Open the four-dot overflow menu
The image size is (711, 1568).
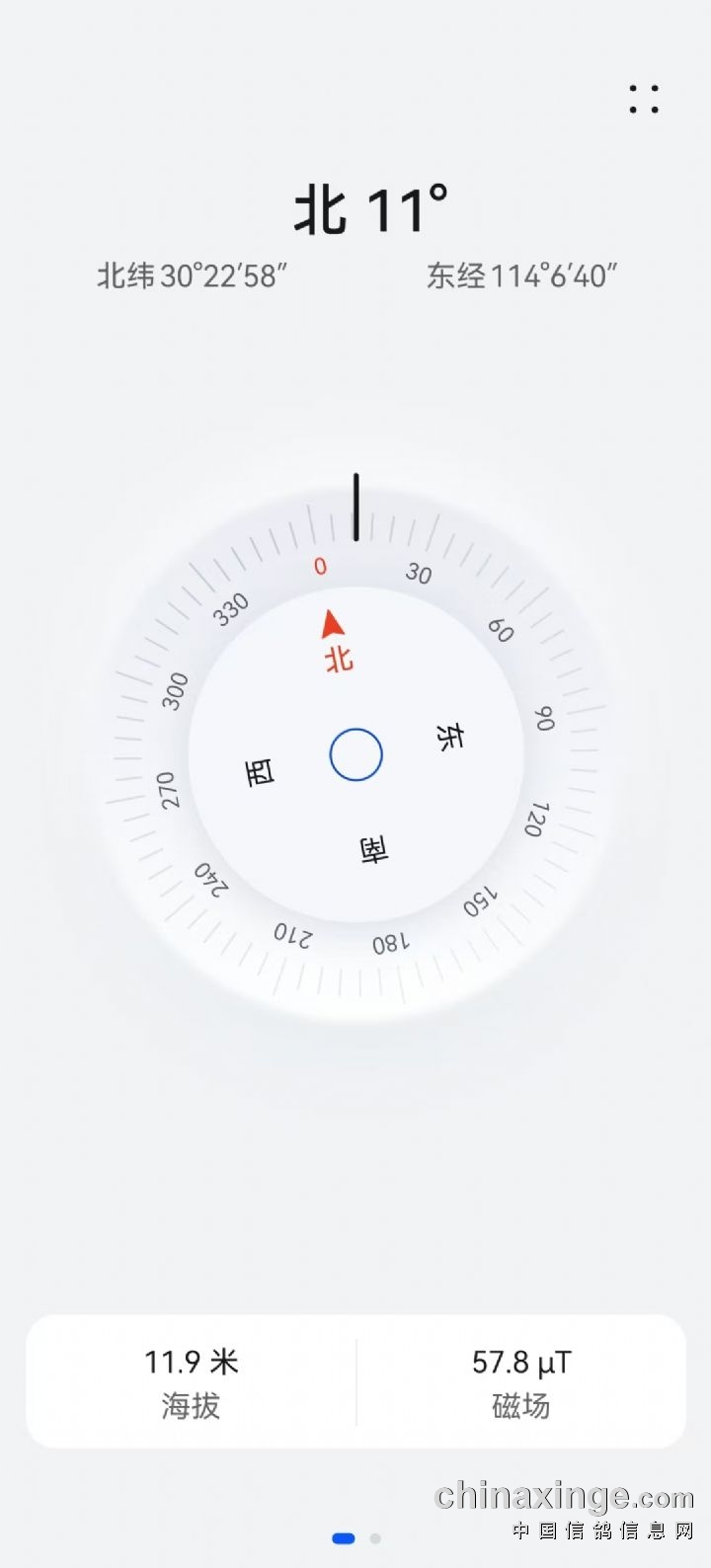[x=644, y=99]
